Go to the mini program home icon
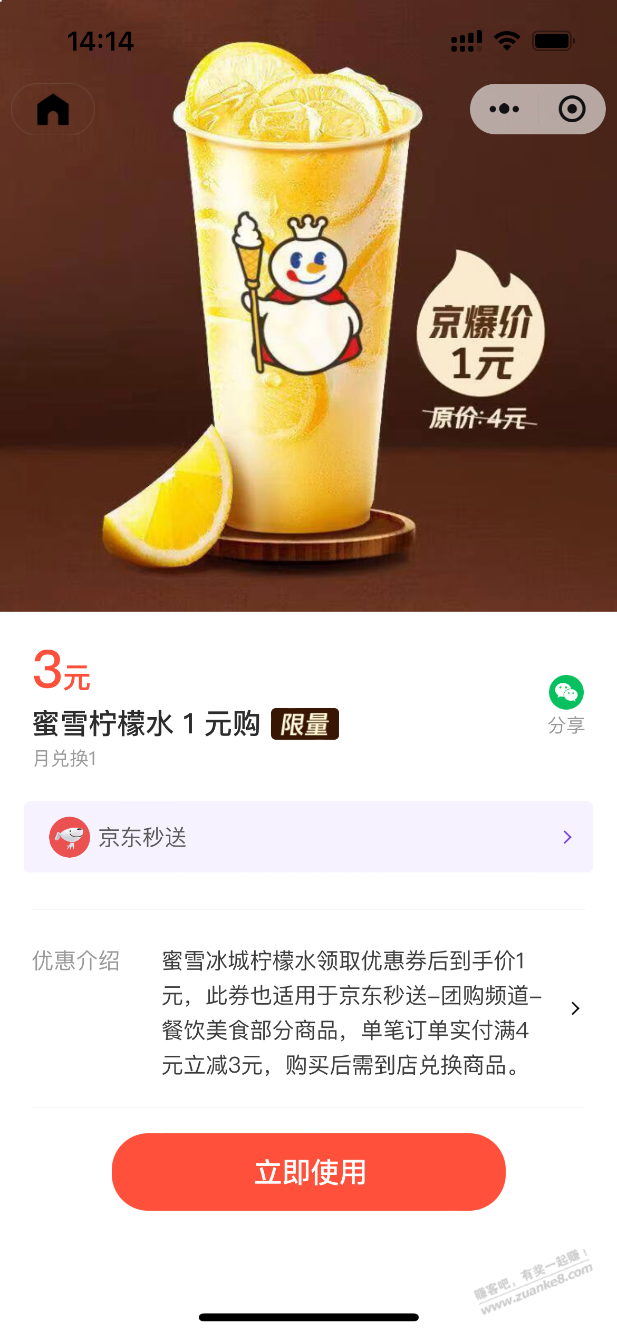This screenshot has width=617, height=1334. [53, 109]
